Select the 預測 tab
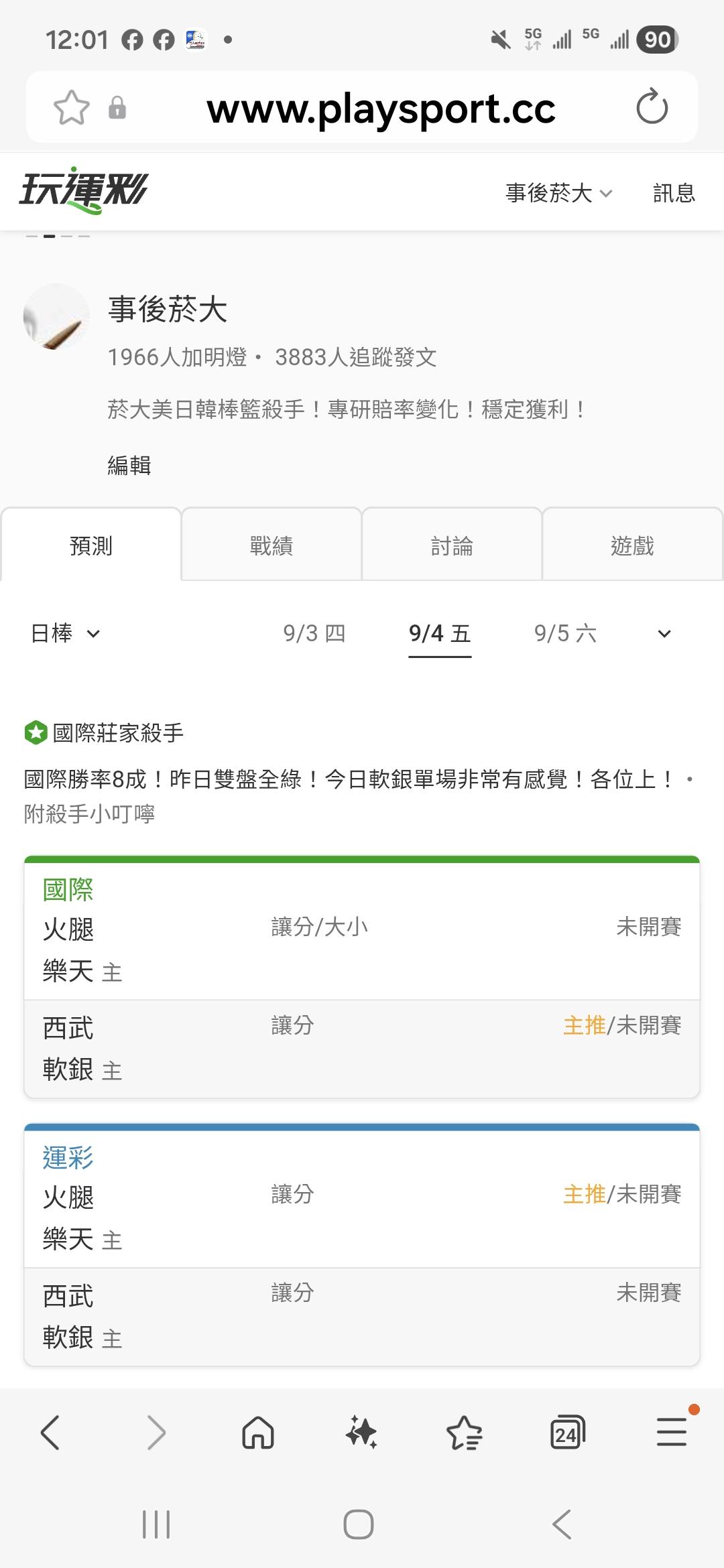This screenshot has height=1568, width=724. coord(91,545)
